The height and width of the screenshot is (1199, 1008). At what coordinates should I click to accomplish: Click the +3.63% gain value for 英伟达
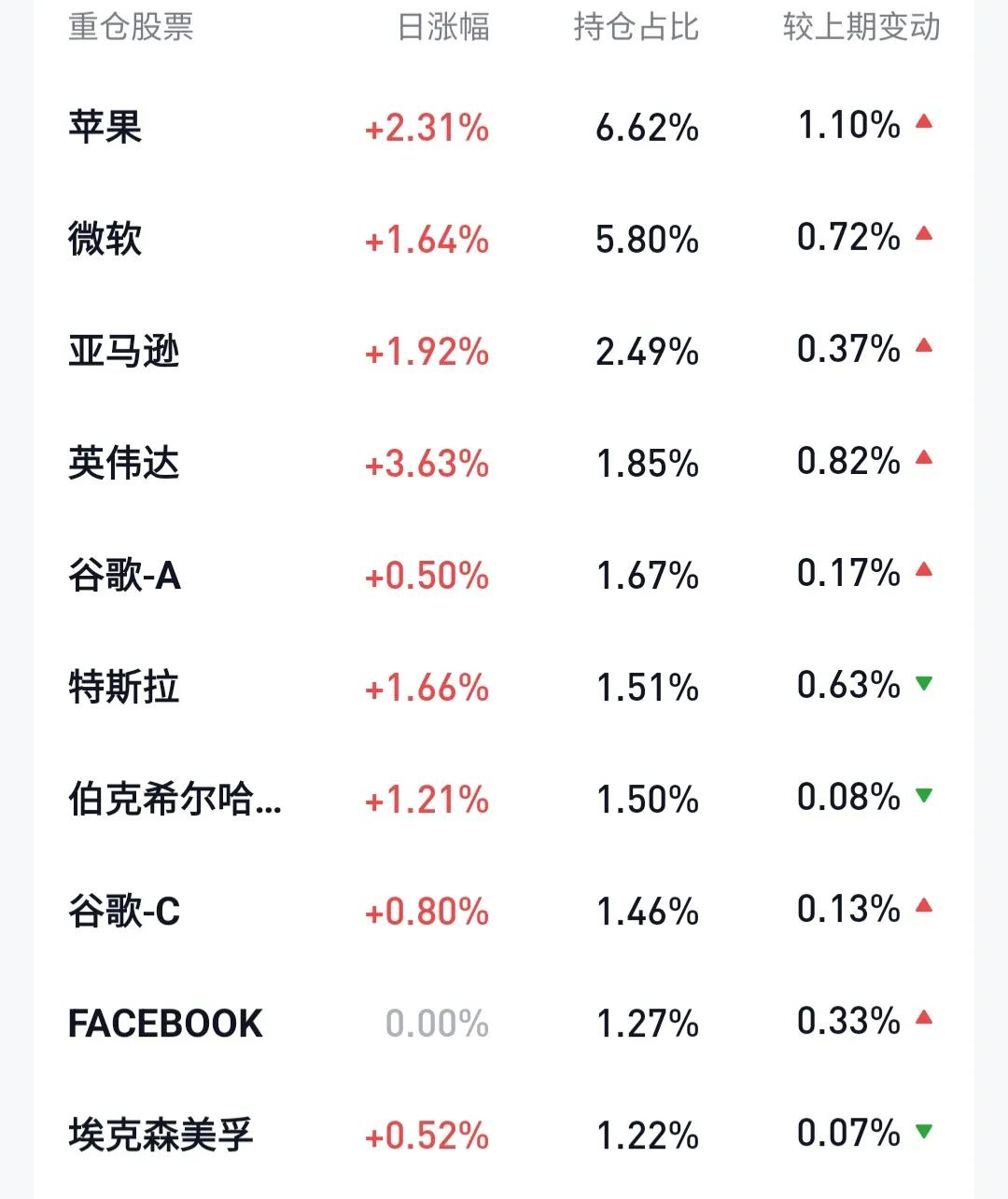pyautogui.click(x=425, y=462)
